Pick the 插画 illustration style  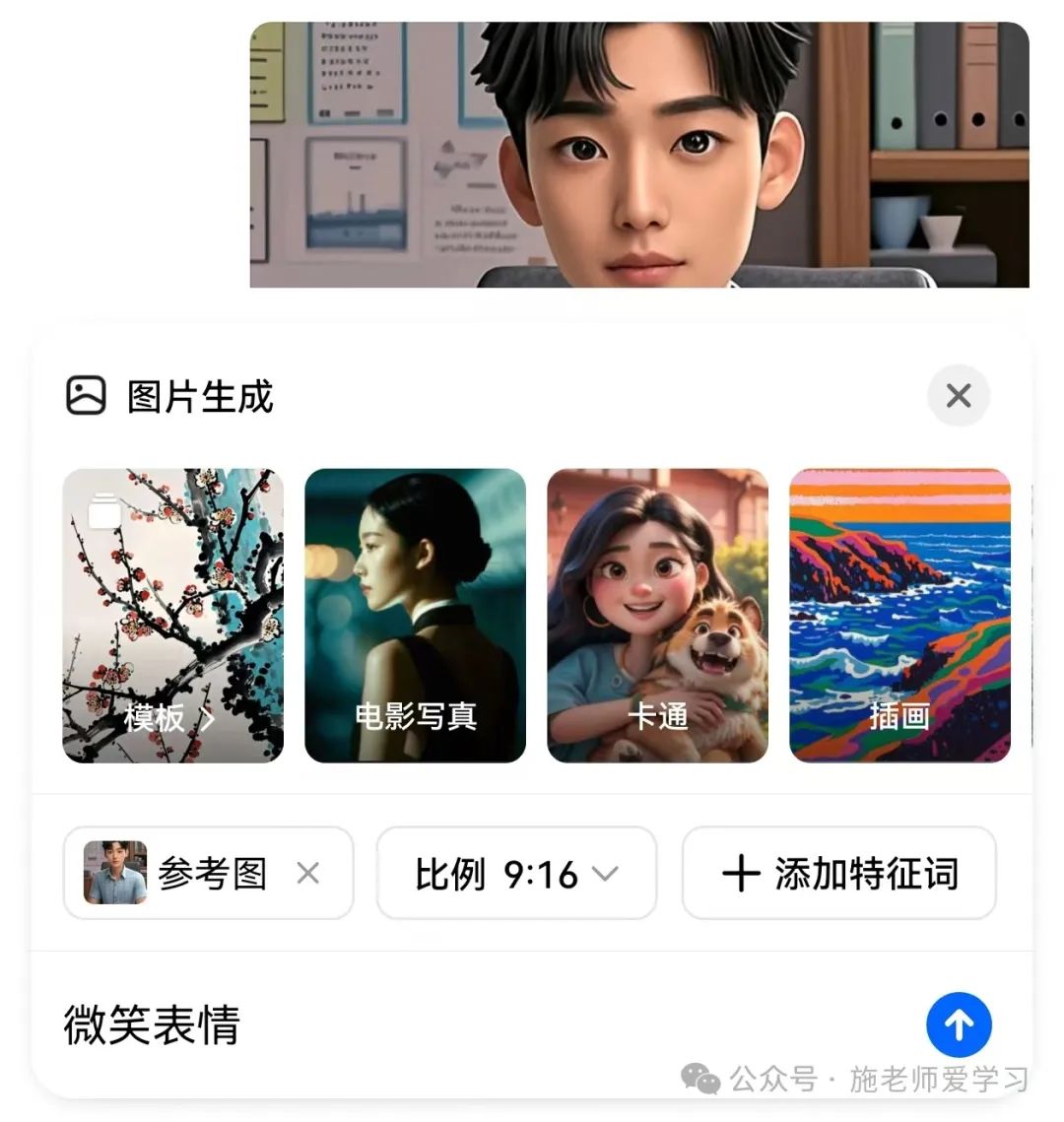[899, 616]
